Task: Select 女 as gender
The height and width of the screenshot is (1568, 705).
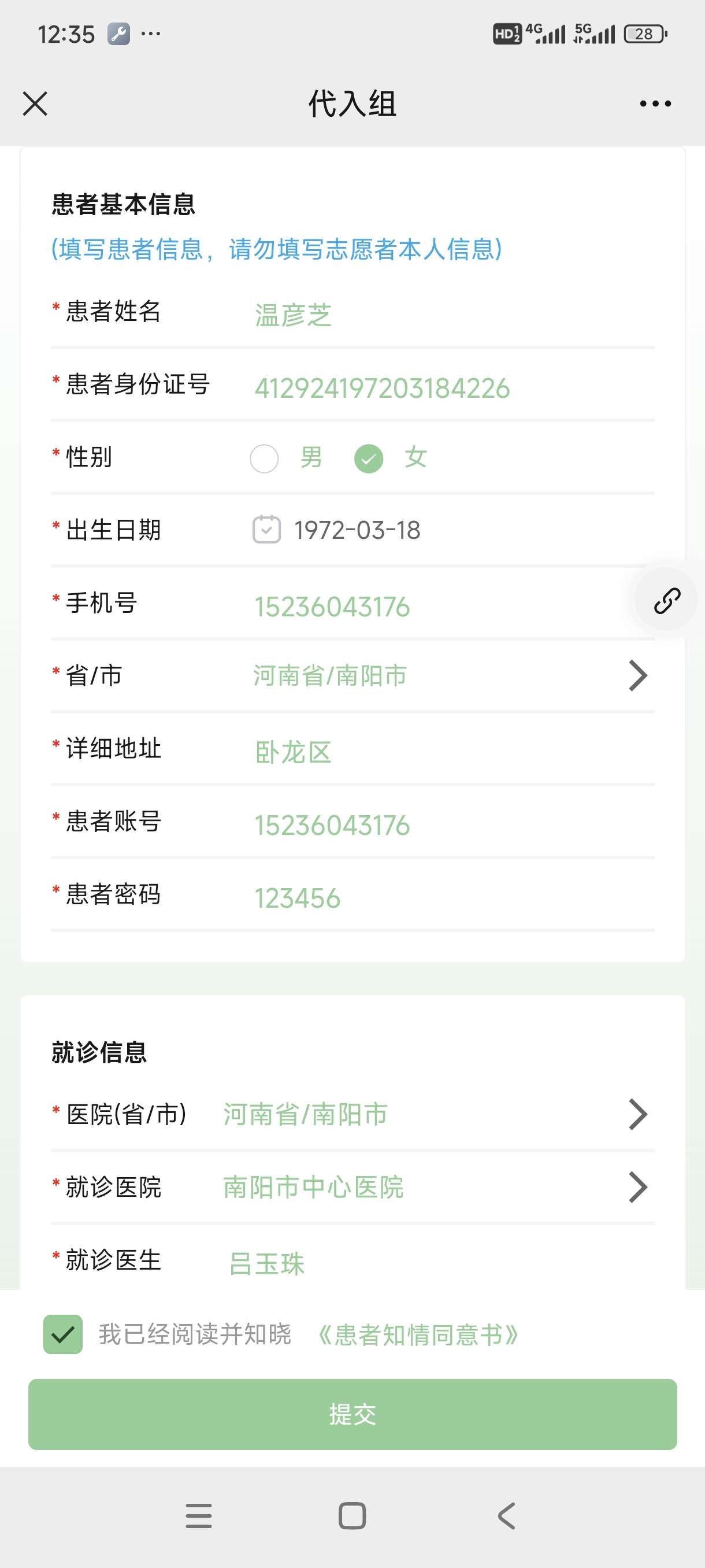Action: click(369, 458)
